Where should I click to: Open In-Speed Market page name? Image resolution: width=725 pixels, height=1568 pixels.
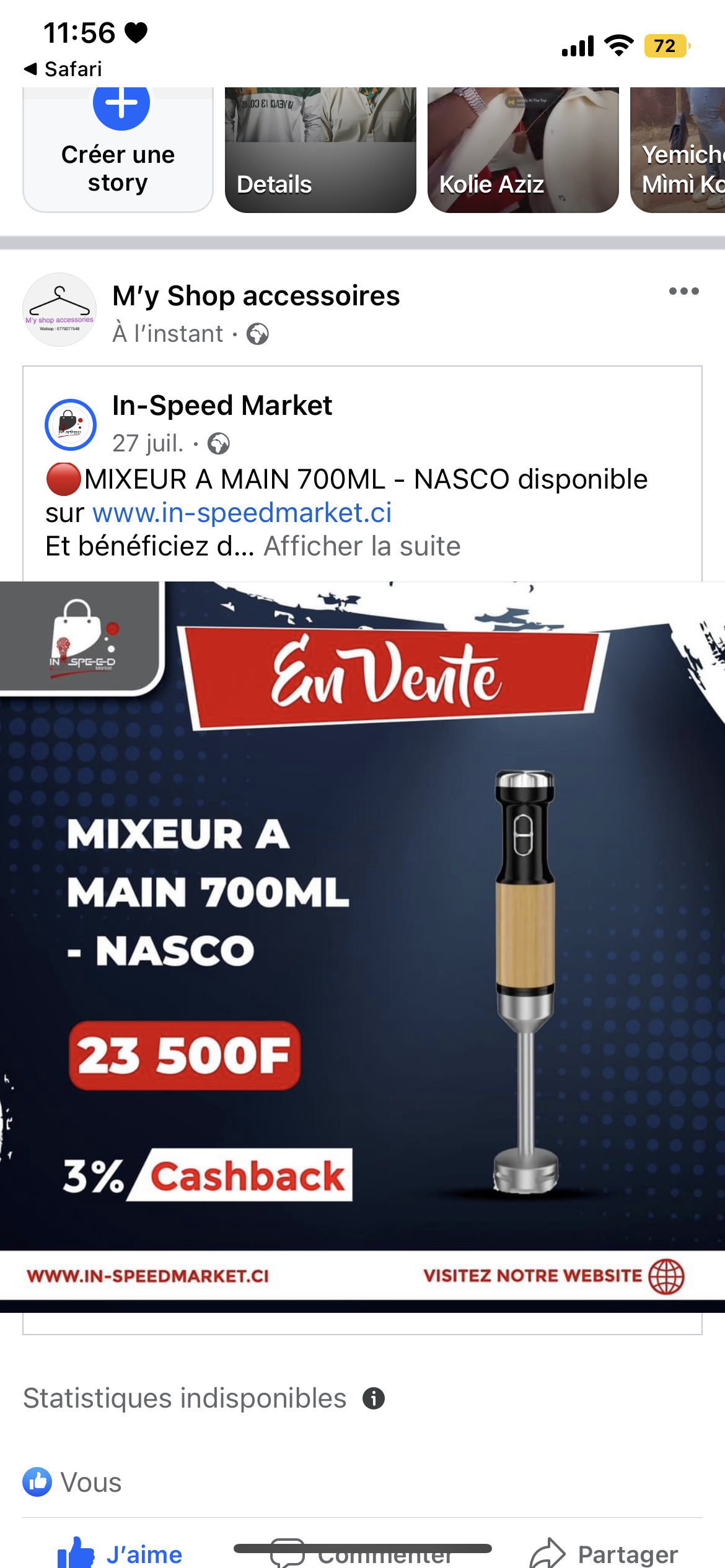222,406
